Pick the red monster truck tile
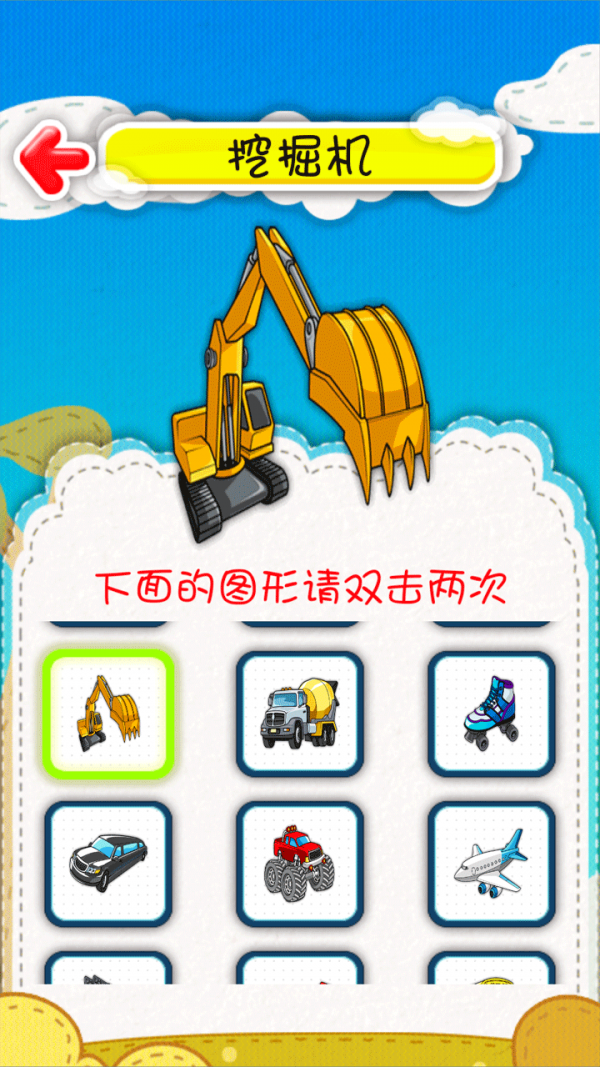Screen dimensions: 600x1067 (300, 864)
